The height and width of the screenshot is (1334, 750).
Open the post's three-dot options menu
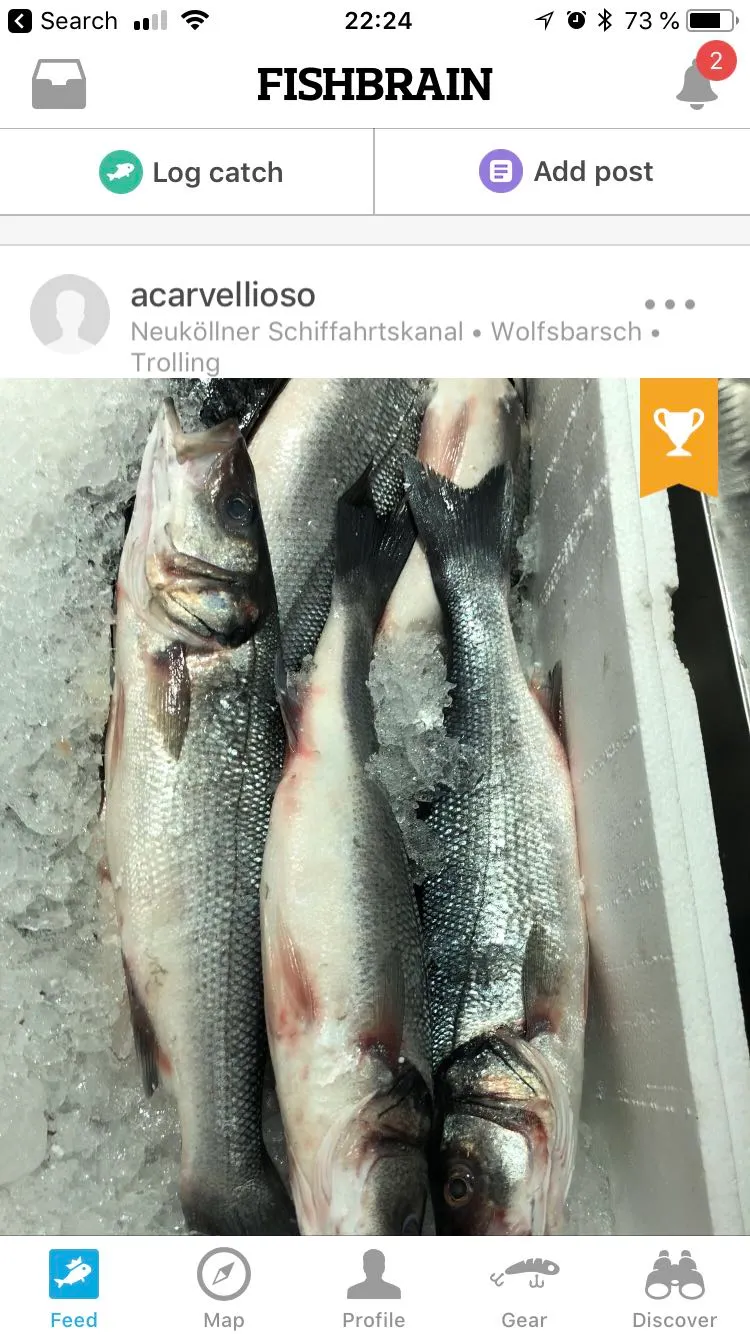pos(669,304)
